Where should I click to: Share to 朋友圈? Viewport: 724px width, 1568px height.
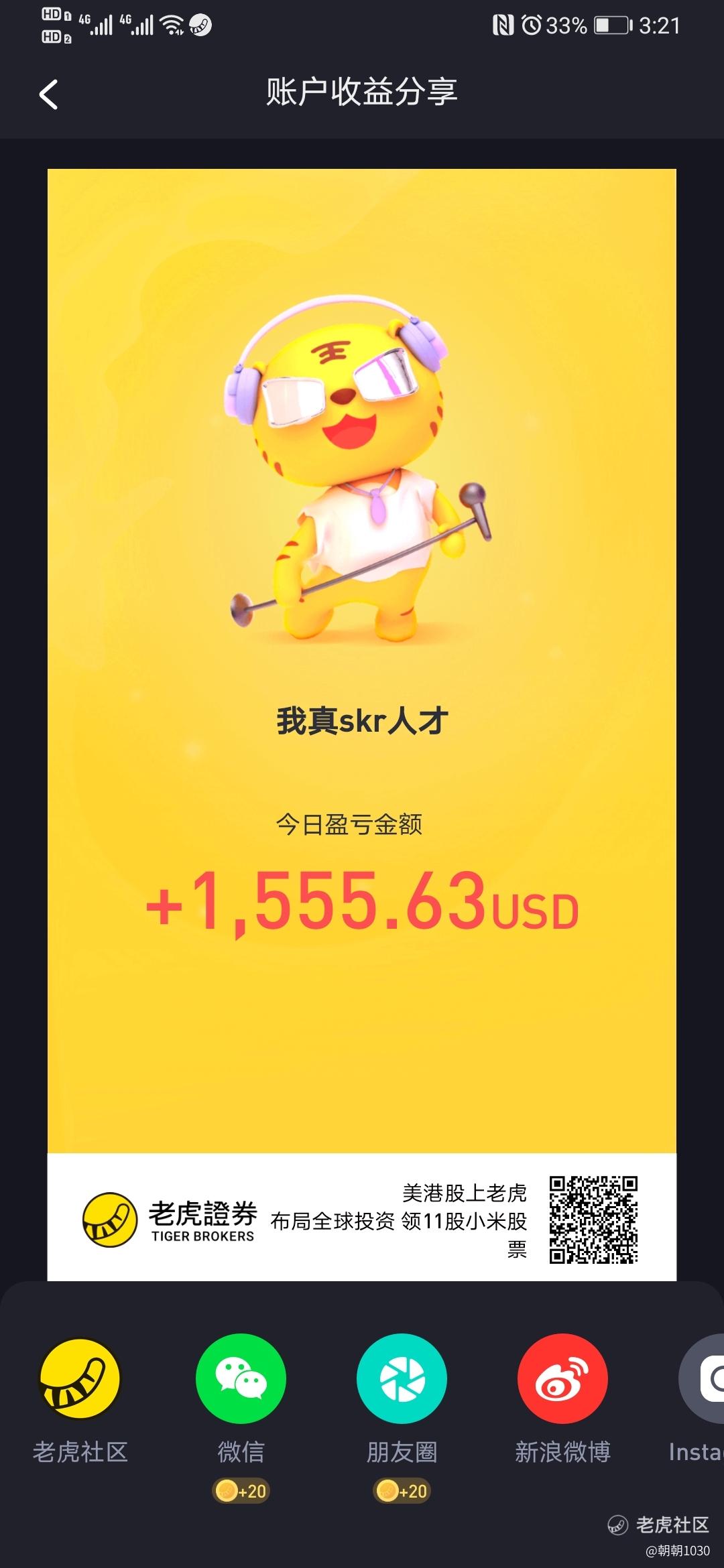402,1379
